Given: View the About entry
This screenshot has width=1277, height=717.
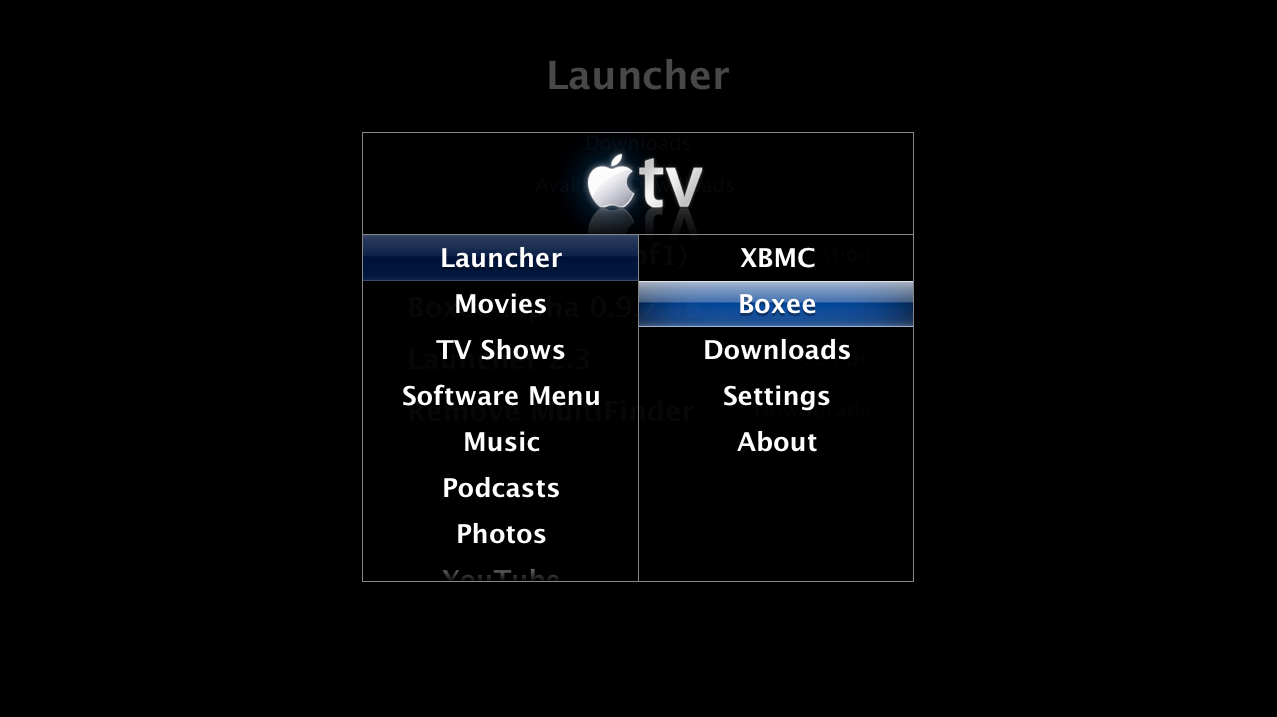Looking at the screenshot, I should (x=777, y=442).
